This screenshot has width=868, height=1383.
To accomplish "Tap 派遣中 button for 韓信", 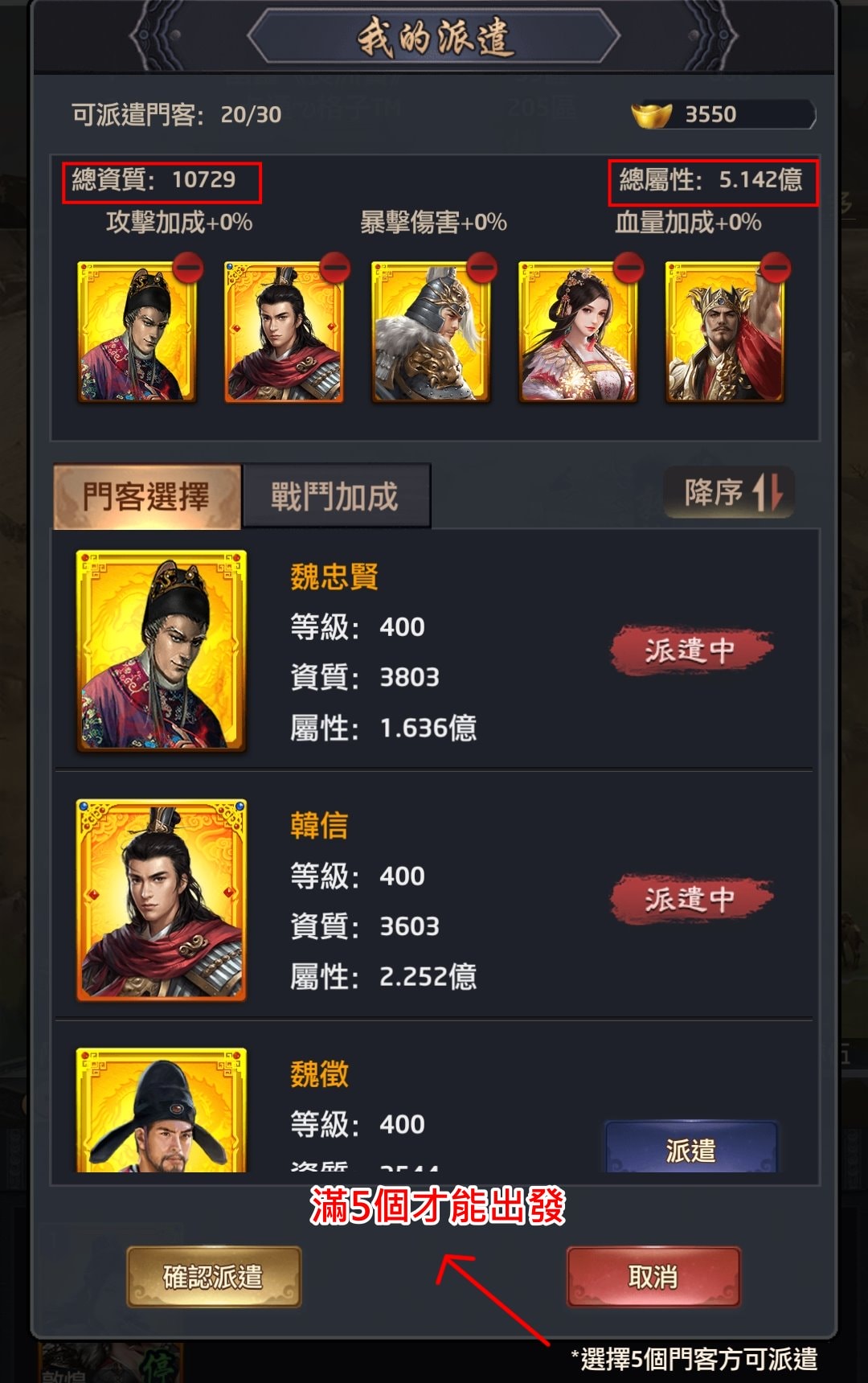I will [690, 898].
